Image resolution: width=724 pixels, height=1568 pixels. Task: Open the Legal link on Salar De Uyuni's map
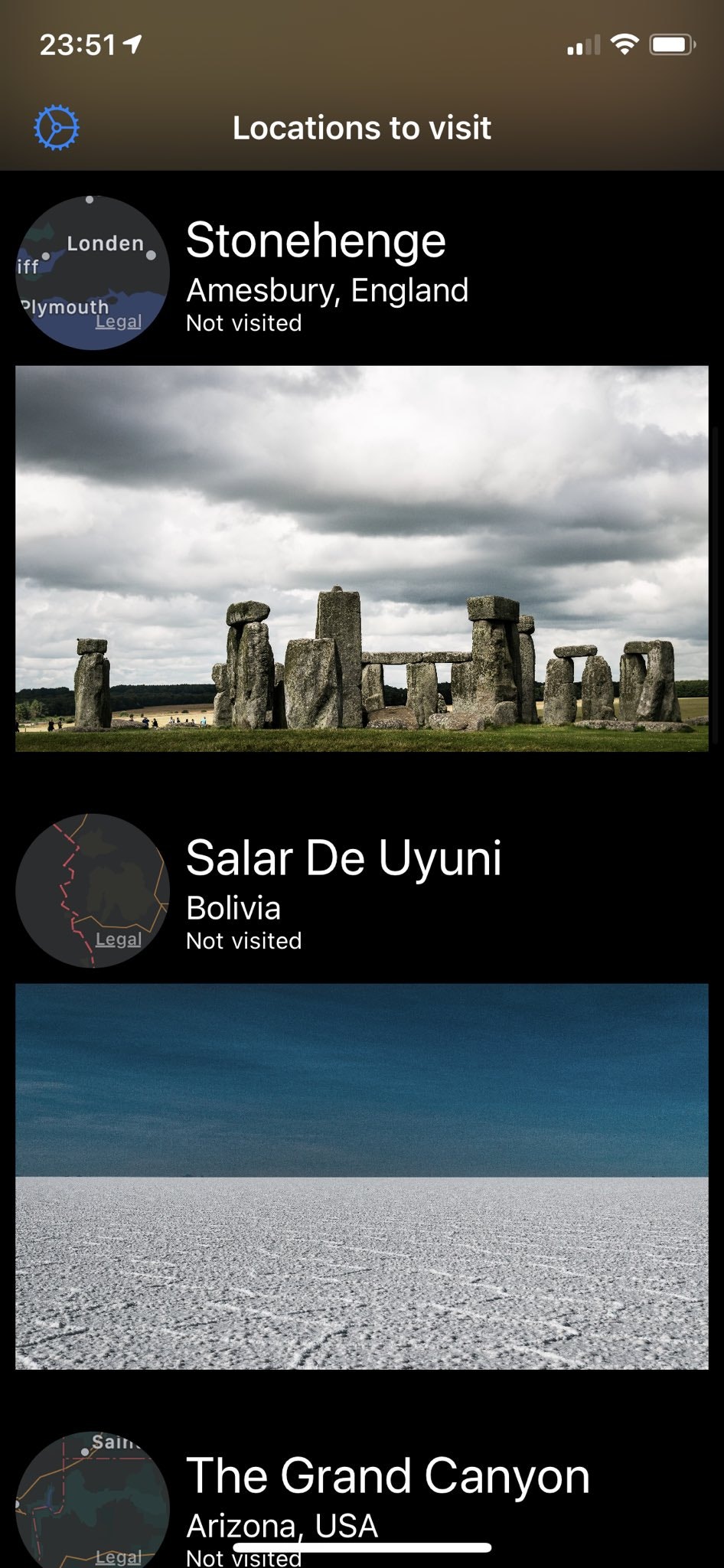[119, 939]
